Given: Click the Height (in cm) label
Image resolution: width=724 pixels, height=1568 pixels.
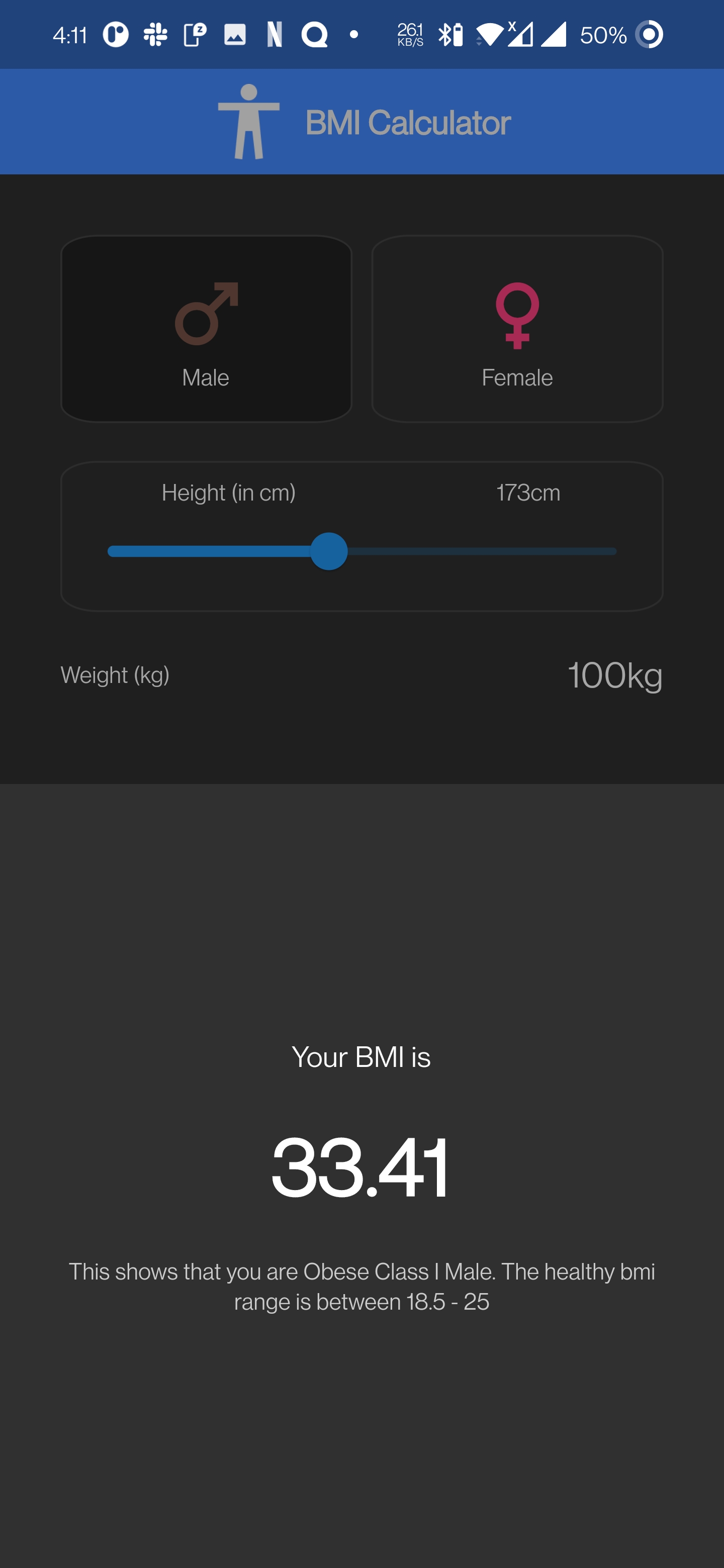Looking at the screenshot, I should point(228,493).
